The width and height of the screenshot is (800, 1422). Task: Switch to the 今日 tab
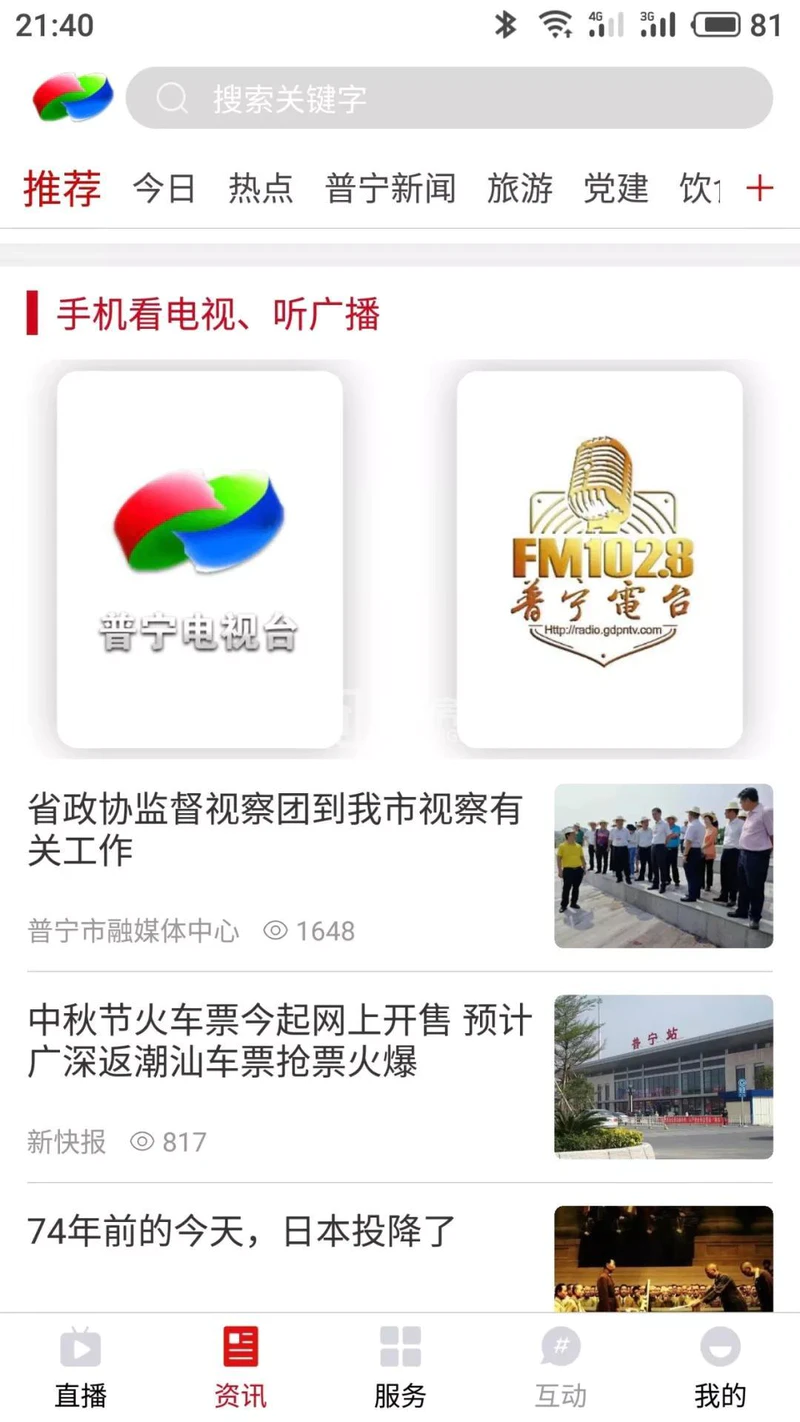[164, 188]
